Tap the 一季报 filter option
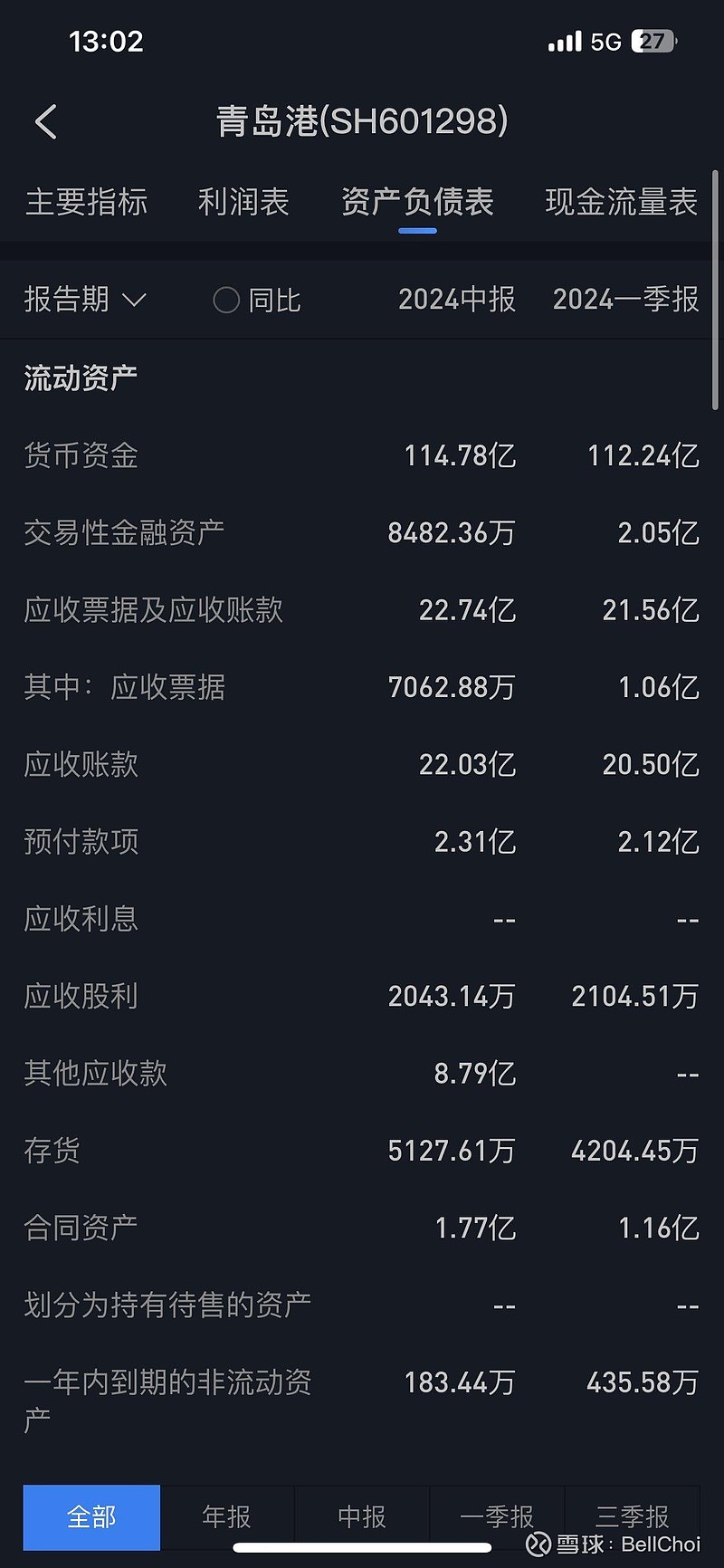Screen dimensions: 724x1568 (x=498, y=1516)
